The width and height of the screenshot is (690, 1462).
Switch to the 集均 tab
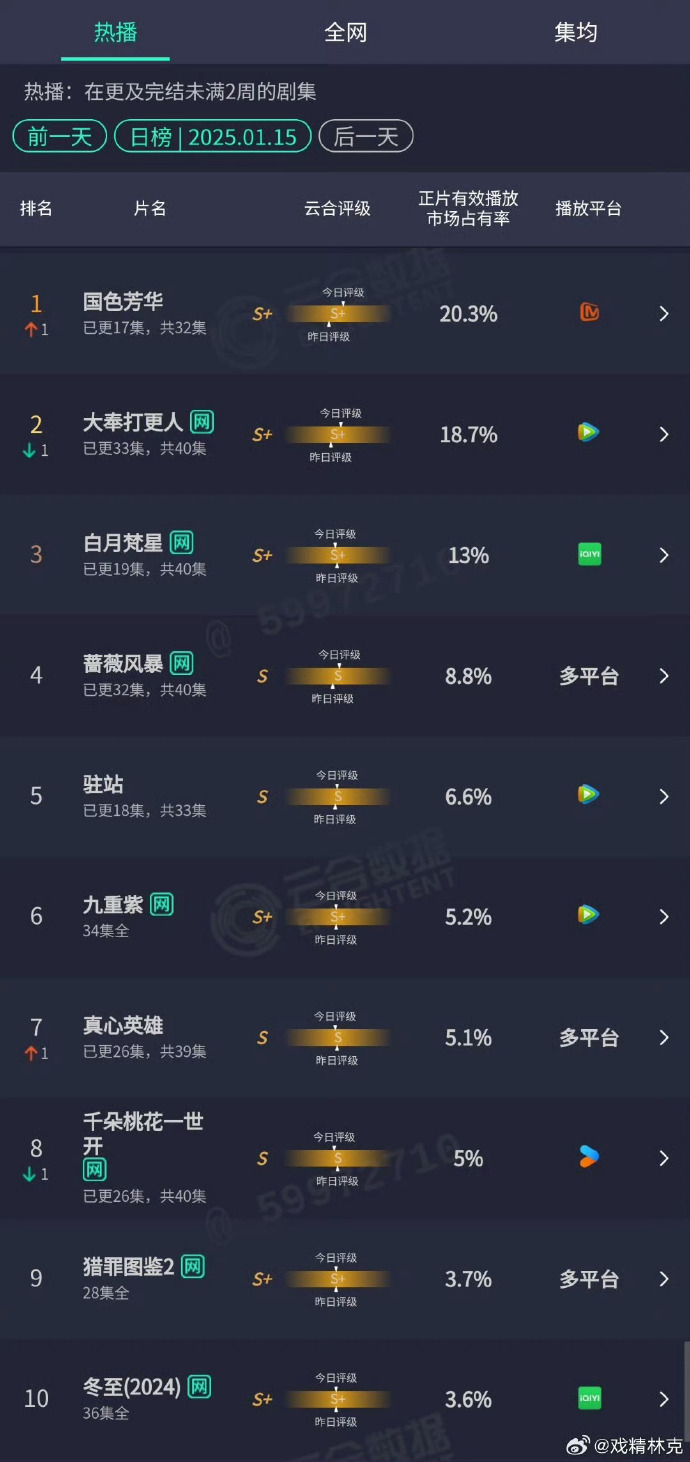pos(575,33)
